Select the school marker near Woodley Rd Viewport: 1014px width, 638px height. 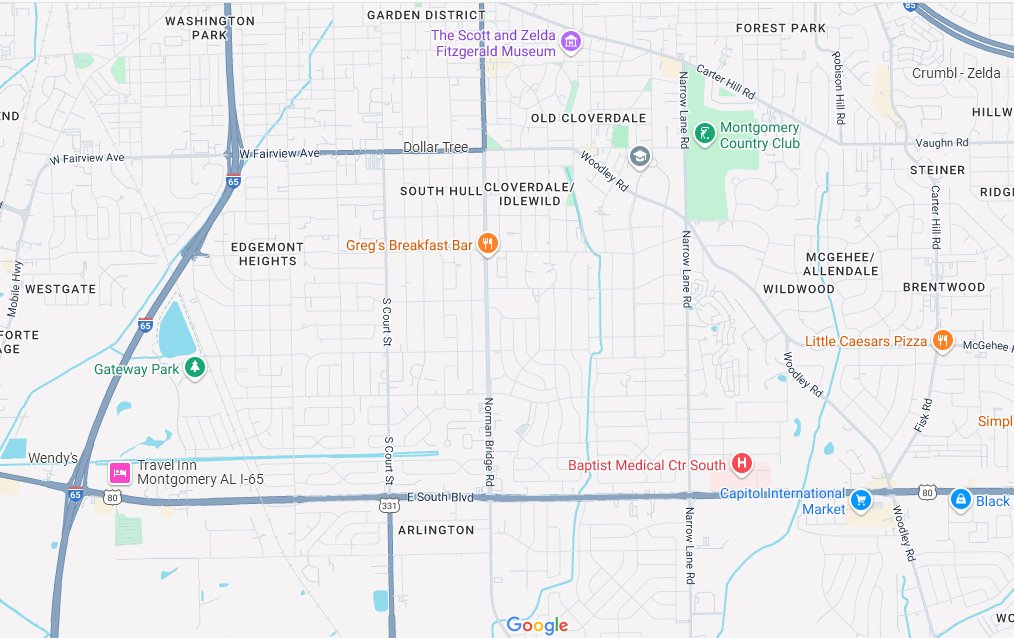tap(639, 157)
